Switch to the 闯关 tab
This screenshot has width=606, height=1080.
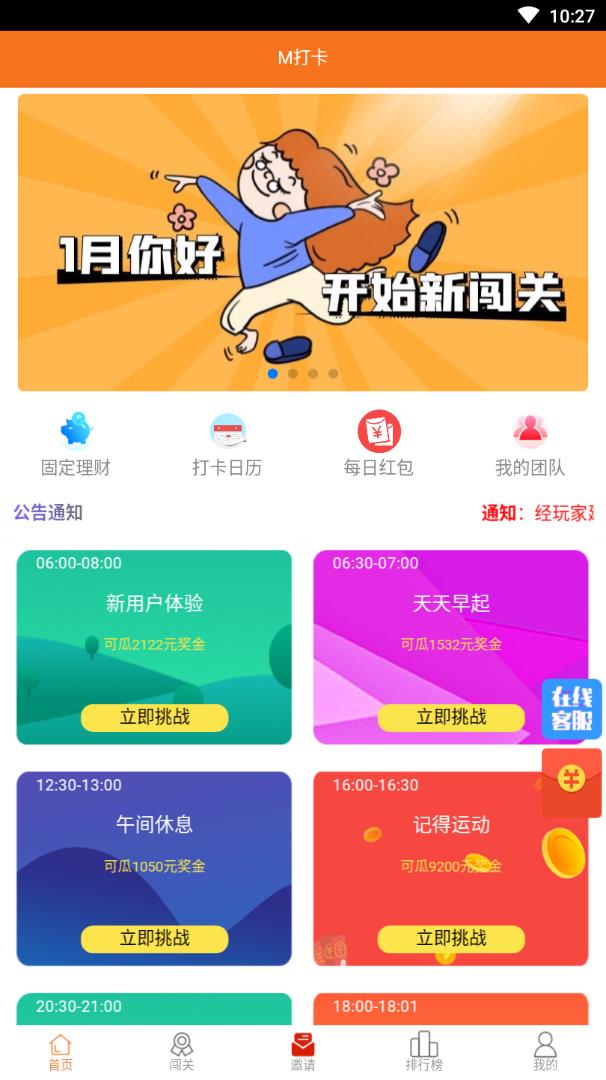coord(182,1052)
